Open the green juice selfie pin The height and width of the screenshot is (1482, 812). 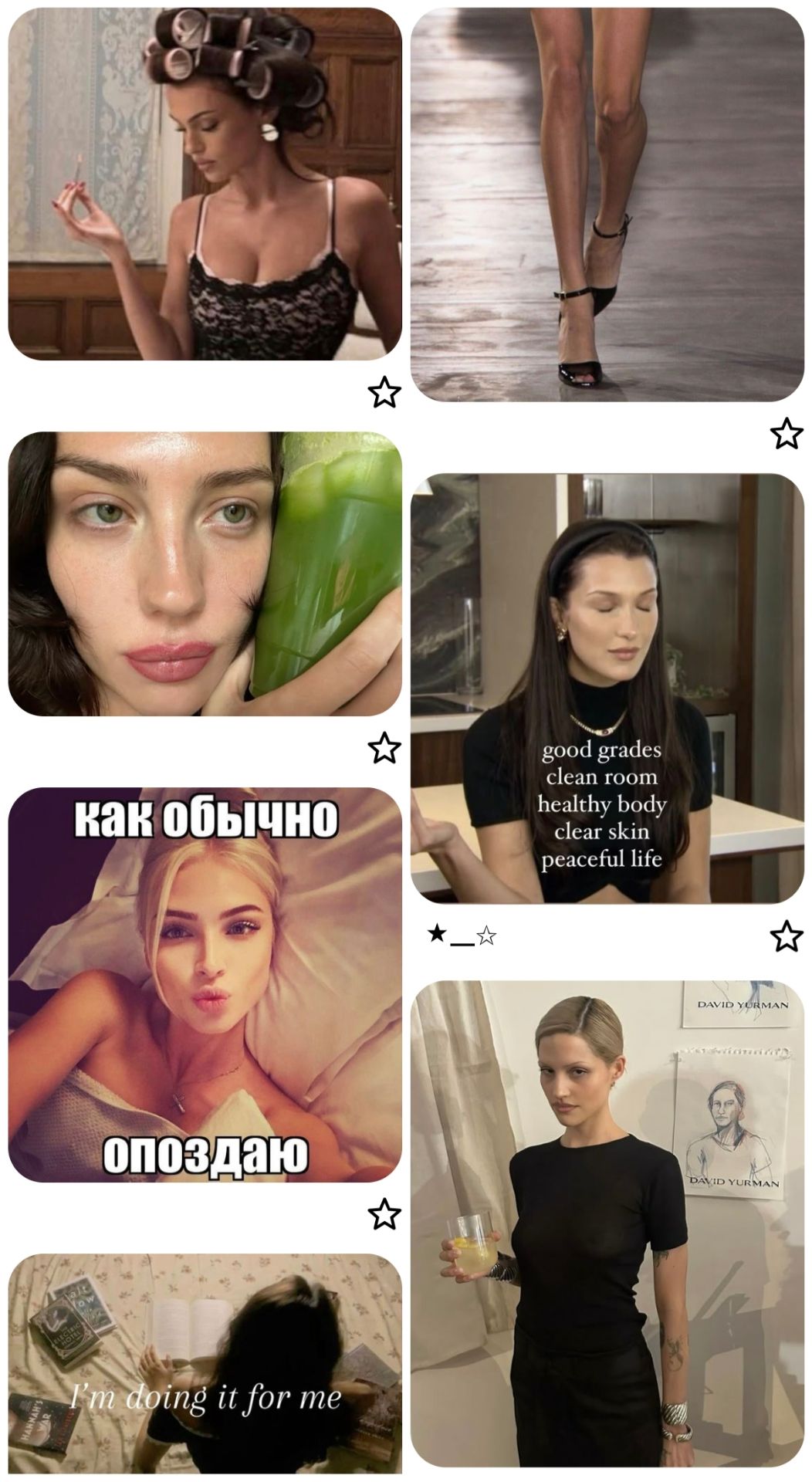pos(205,574)
